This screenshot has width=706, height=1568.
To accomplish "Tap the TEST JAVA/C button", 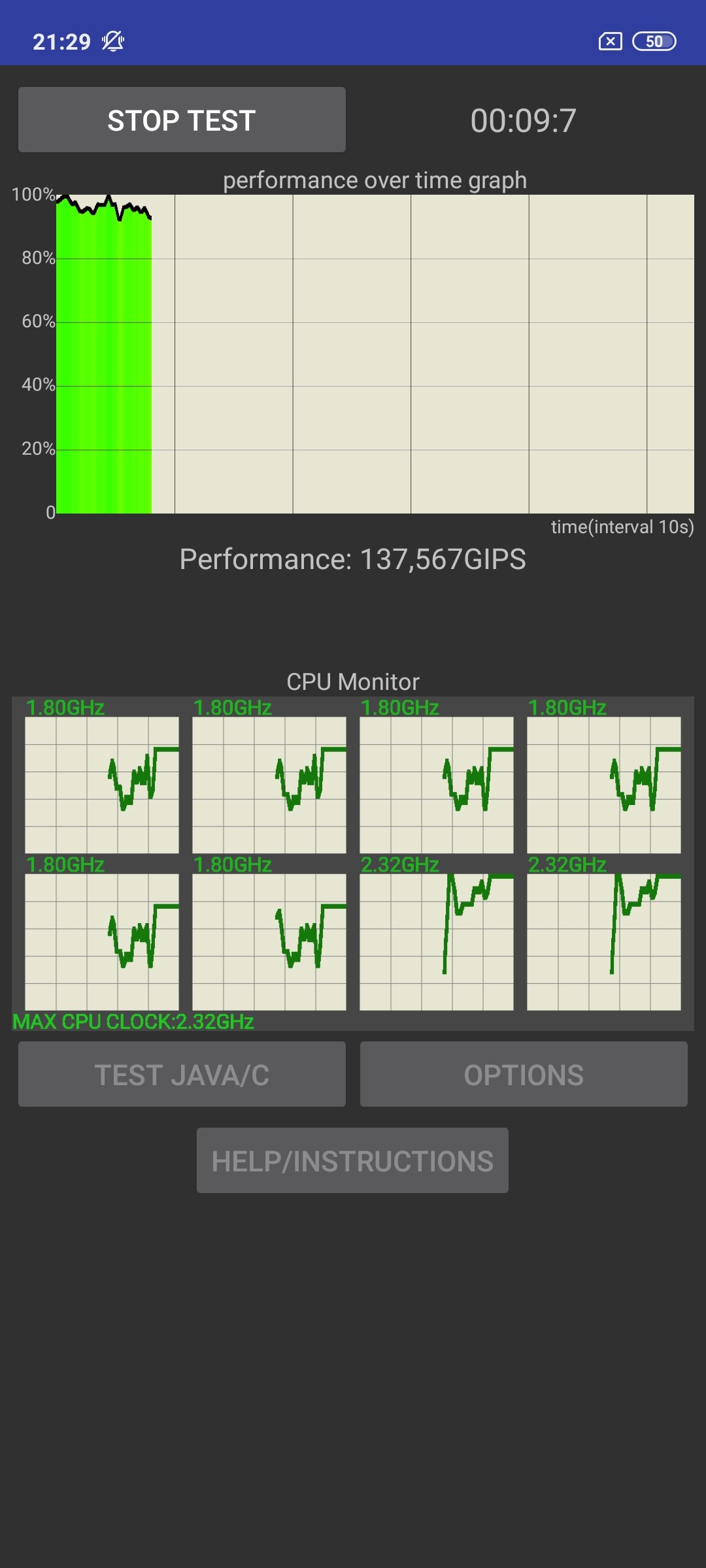I will [182, 1075].
